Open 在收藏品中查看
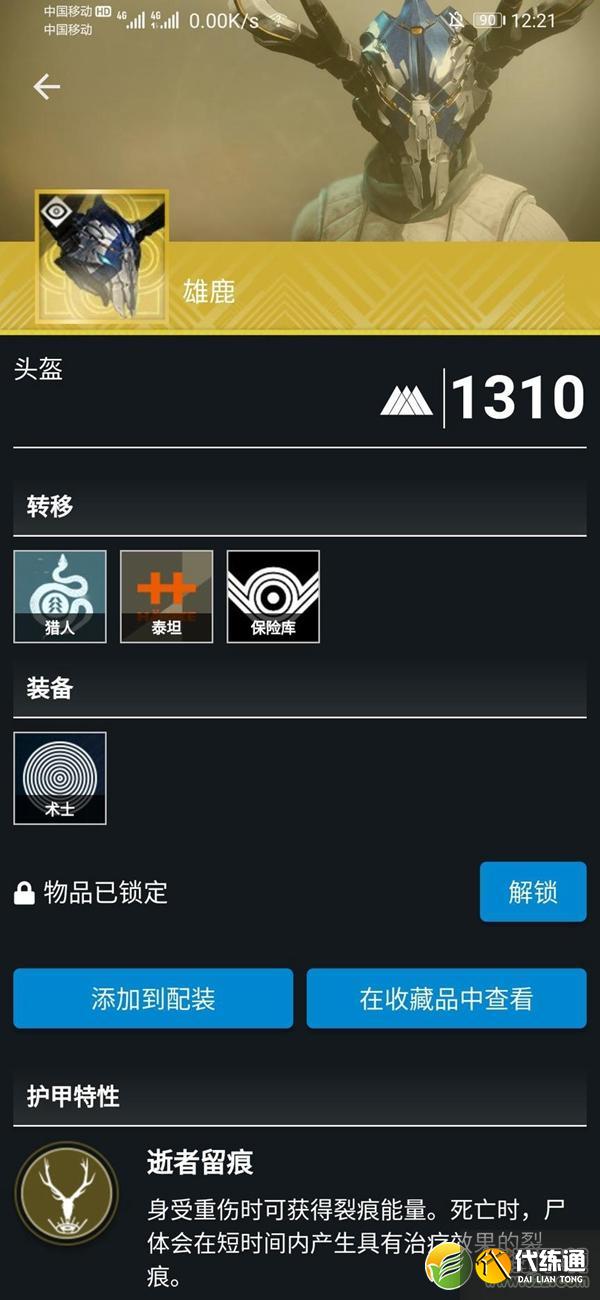This screenshot has width=600, height=1300. [x=446, y=998]
